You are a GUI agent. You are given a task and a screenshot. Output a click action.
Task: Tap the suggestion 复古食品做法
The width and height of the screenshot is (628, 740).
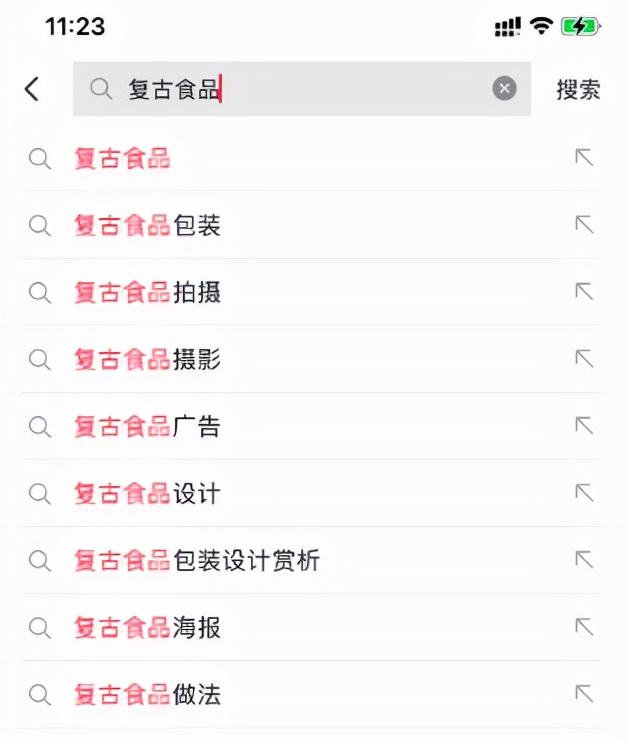(x=147, y=694)
